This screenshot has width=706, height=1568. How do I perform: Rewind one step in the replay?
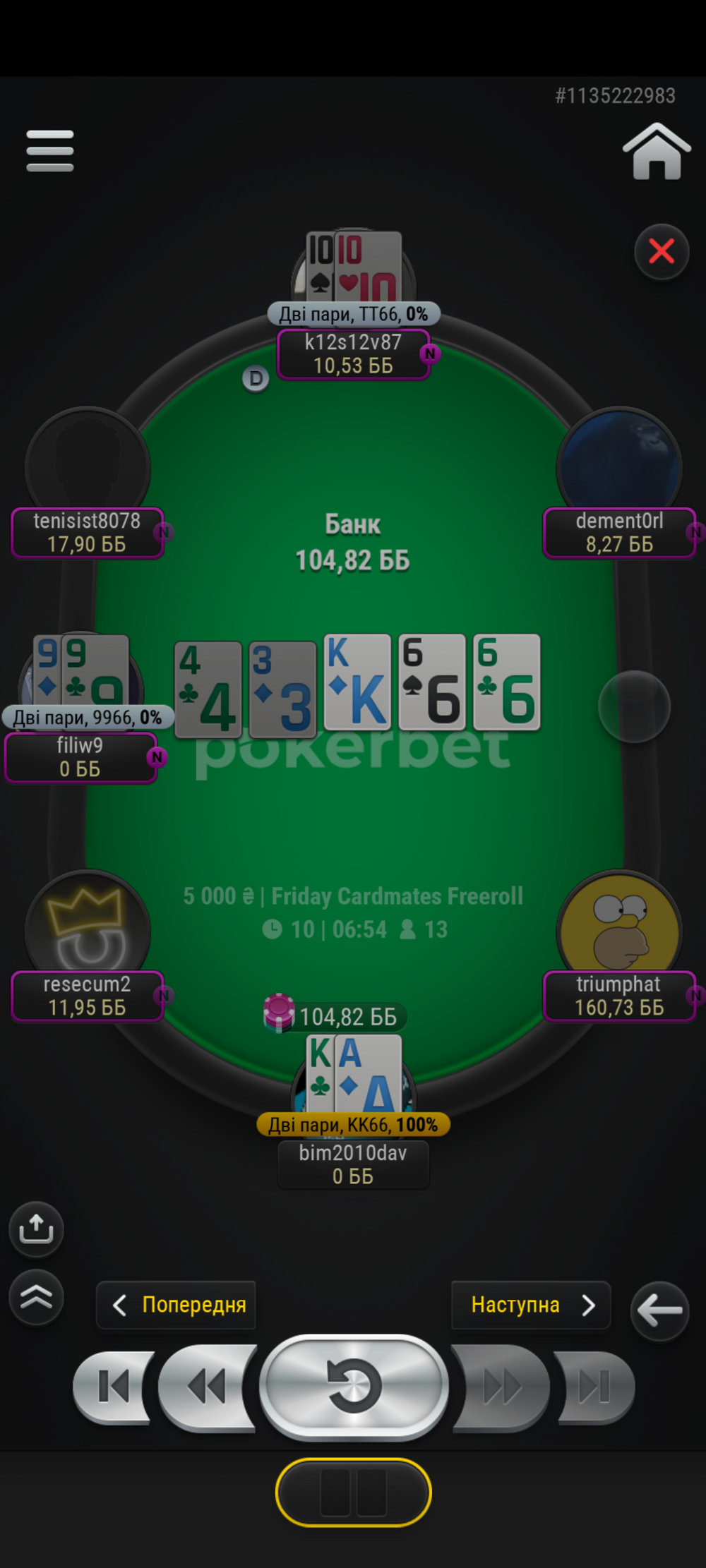pos(207,1387)
